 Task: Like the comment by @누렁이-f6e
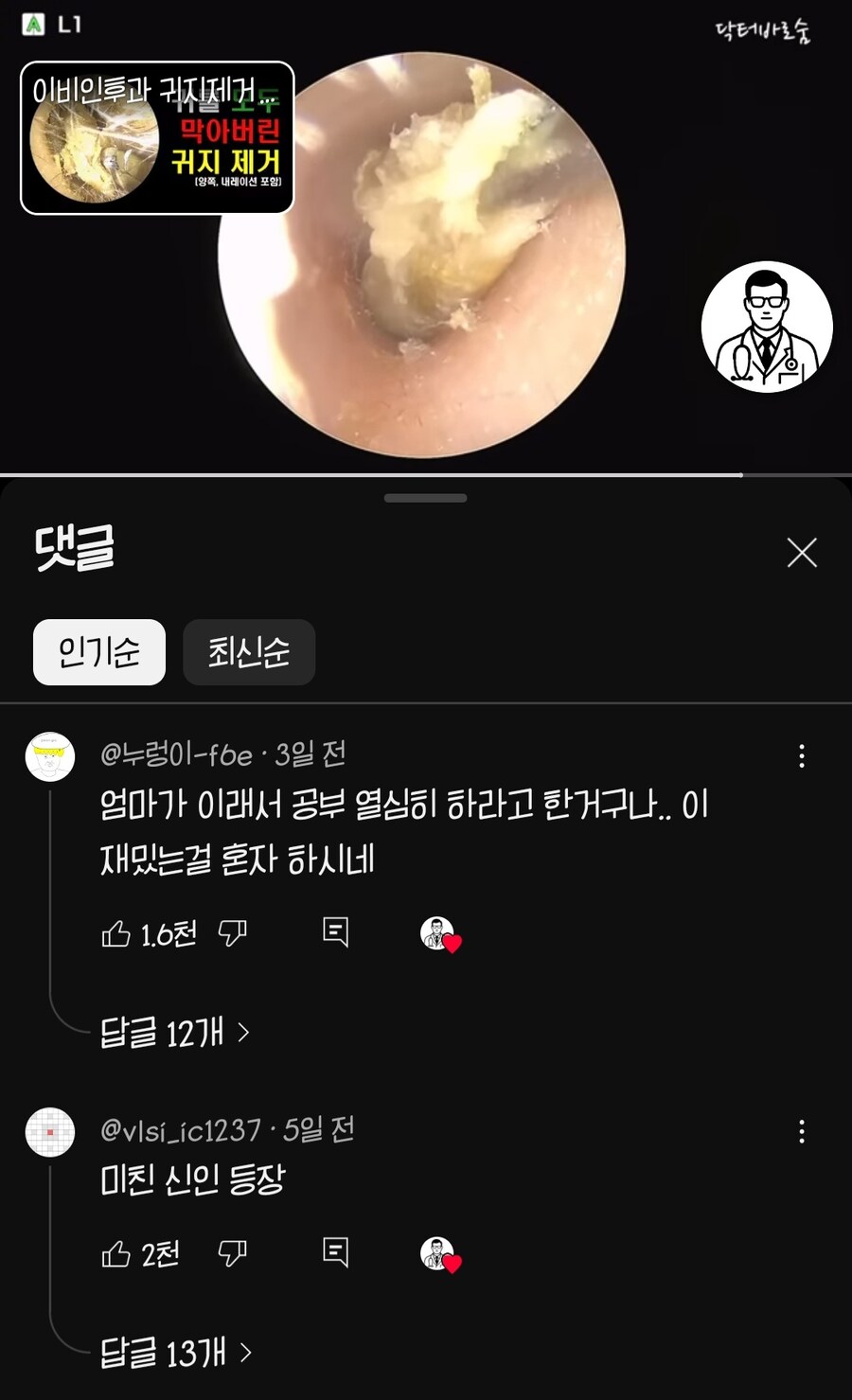point(116,932)
